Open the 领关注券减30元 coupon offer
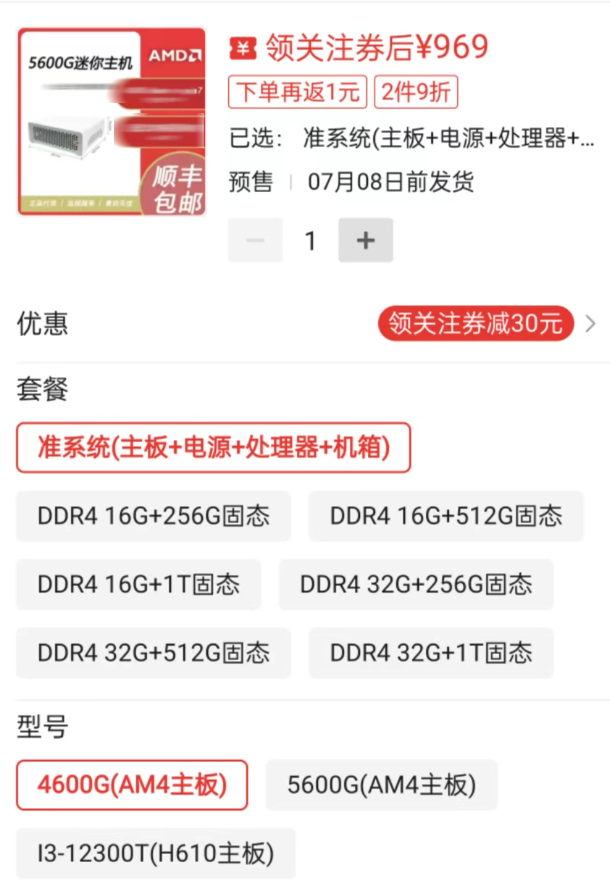610x887 pixels. tap(476, 324)
